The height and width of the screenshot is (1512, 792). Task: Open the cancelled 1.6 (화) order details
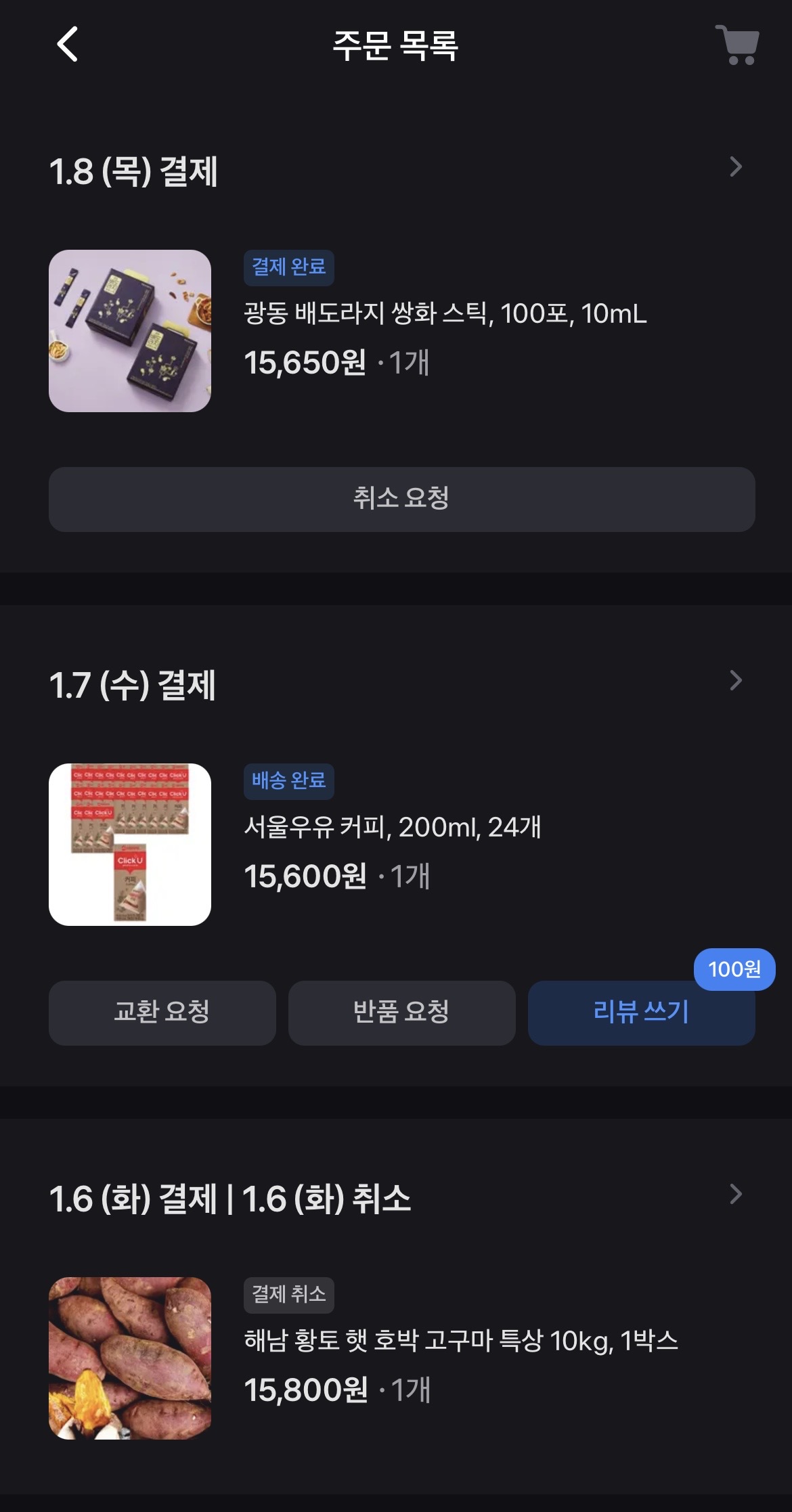pyautogui.click(x=736, y=1195)
